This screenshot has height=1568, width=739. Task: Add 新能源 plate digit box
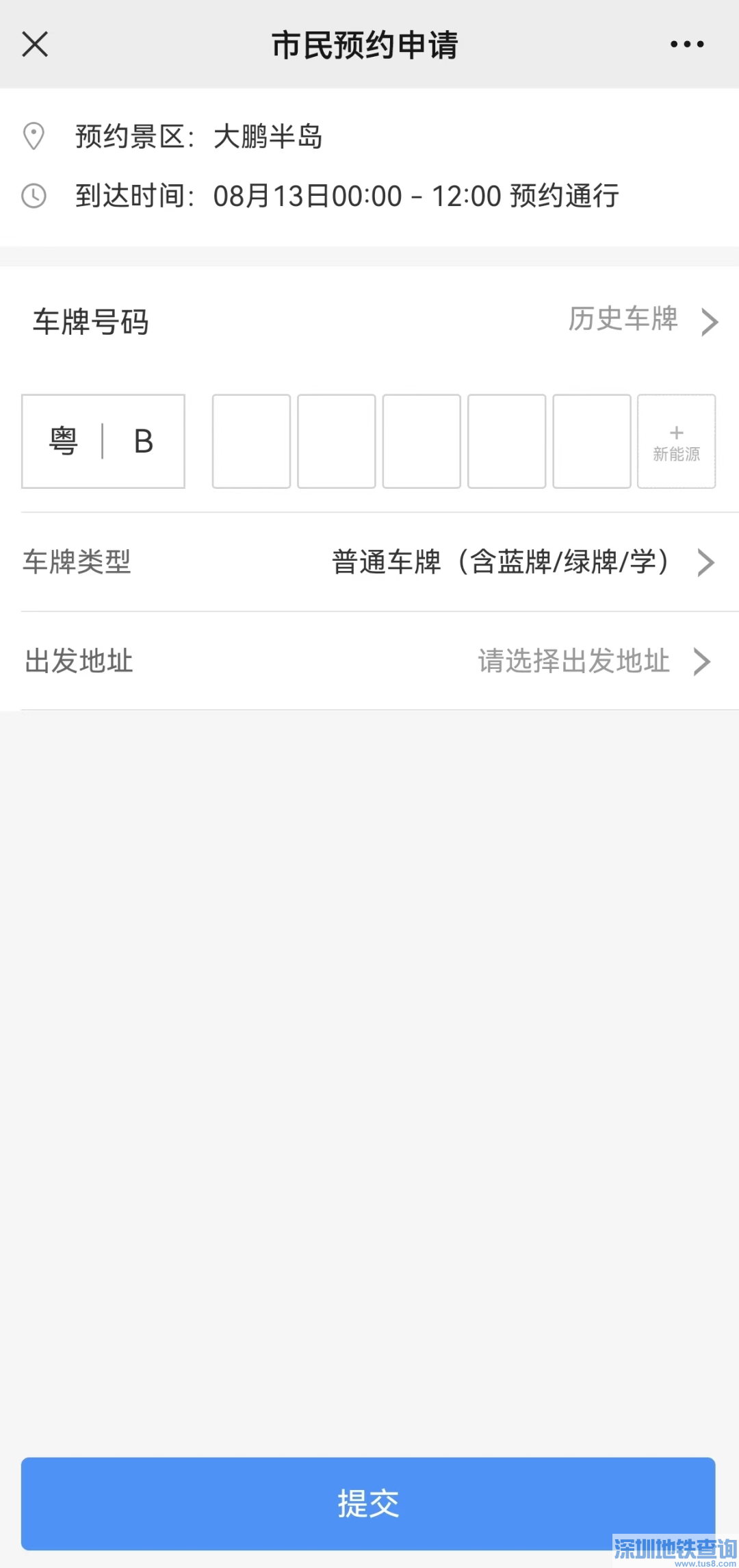point(676,441)
